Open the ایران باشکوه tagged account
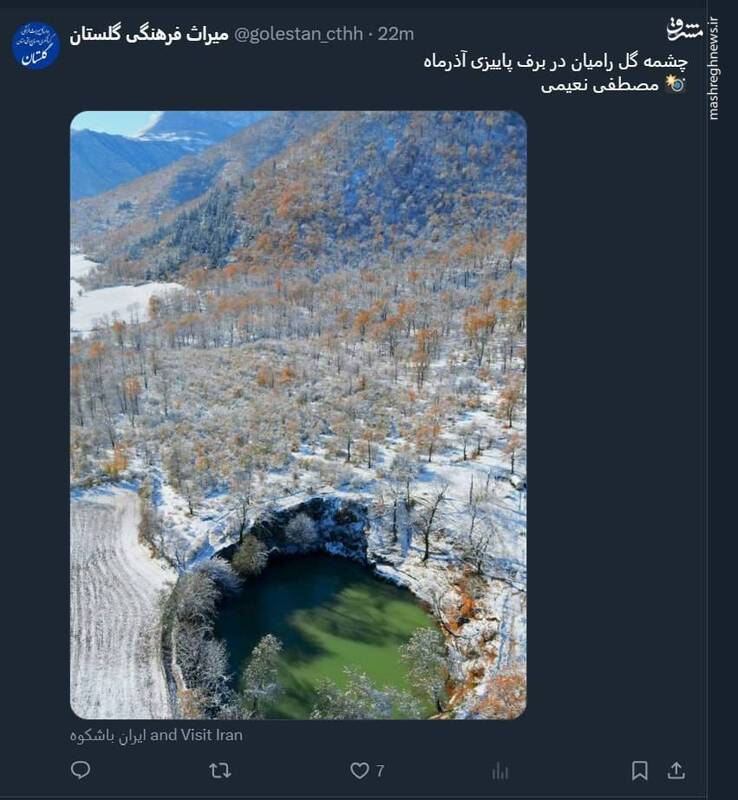The width and height of the screenshot is (738, 800). [105, 734]
